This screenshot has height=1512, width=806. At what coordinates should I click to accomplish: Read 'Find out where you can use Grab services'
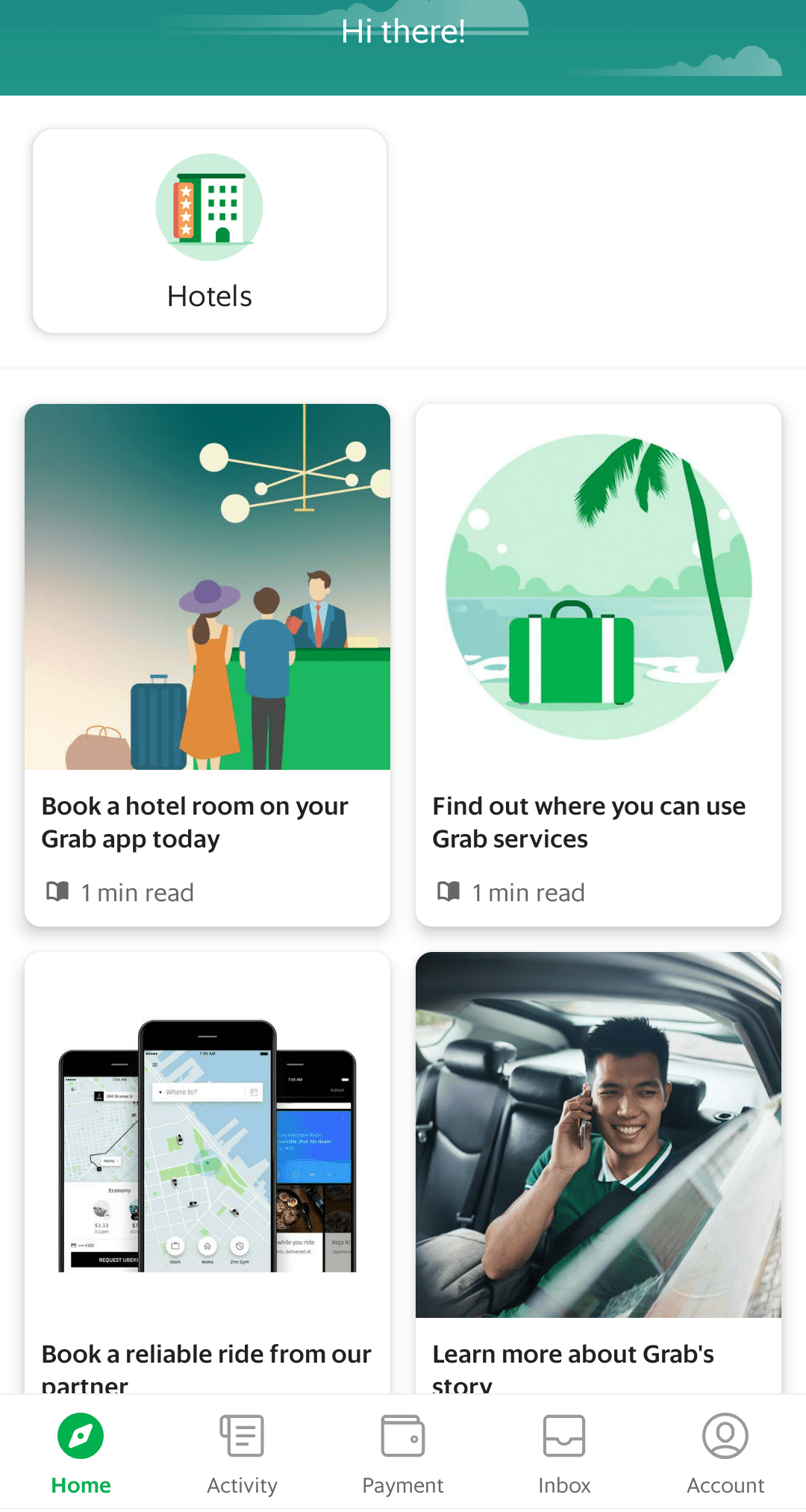tap(599, 665)
